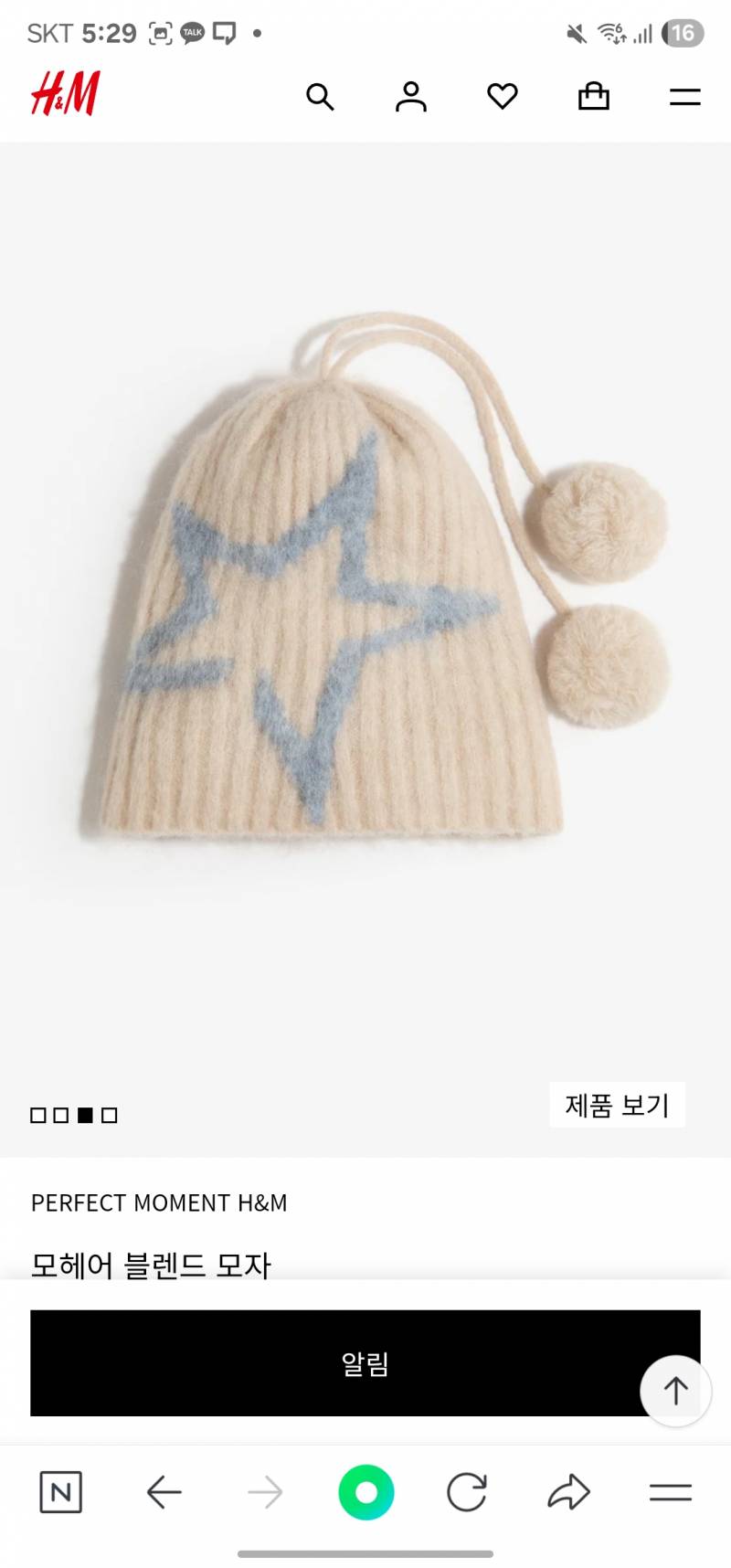
Task: Select the second carousel indicator square
Action: 60,1116
